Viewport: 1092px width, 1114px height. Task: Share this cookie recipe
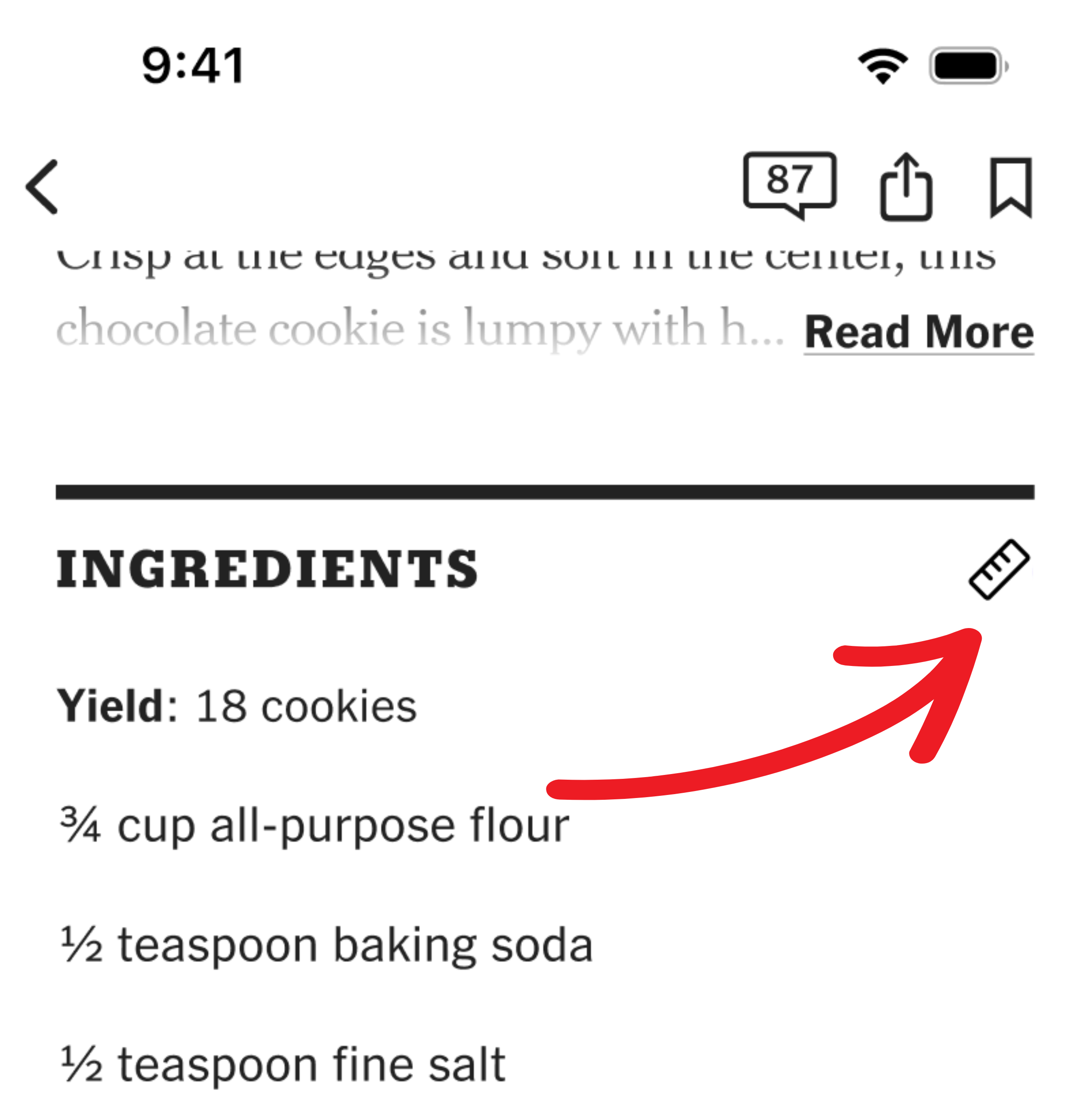[905, 187]
